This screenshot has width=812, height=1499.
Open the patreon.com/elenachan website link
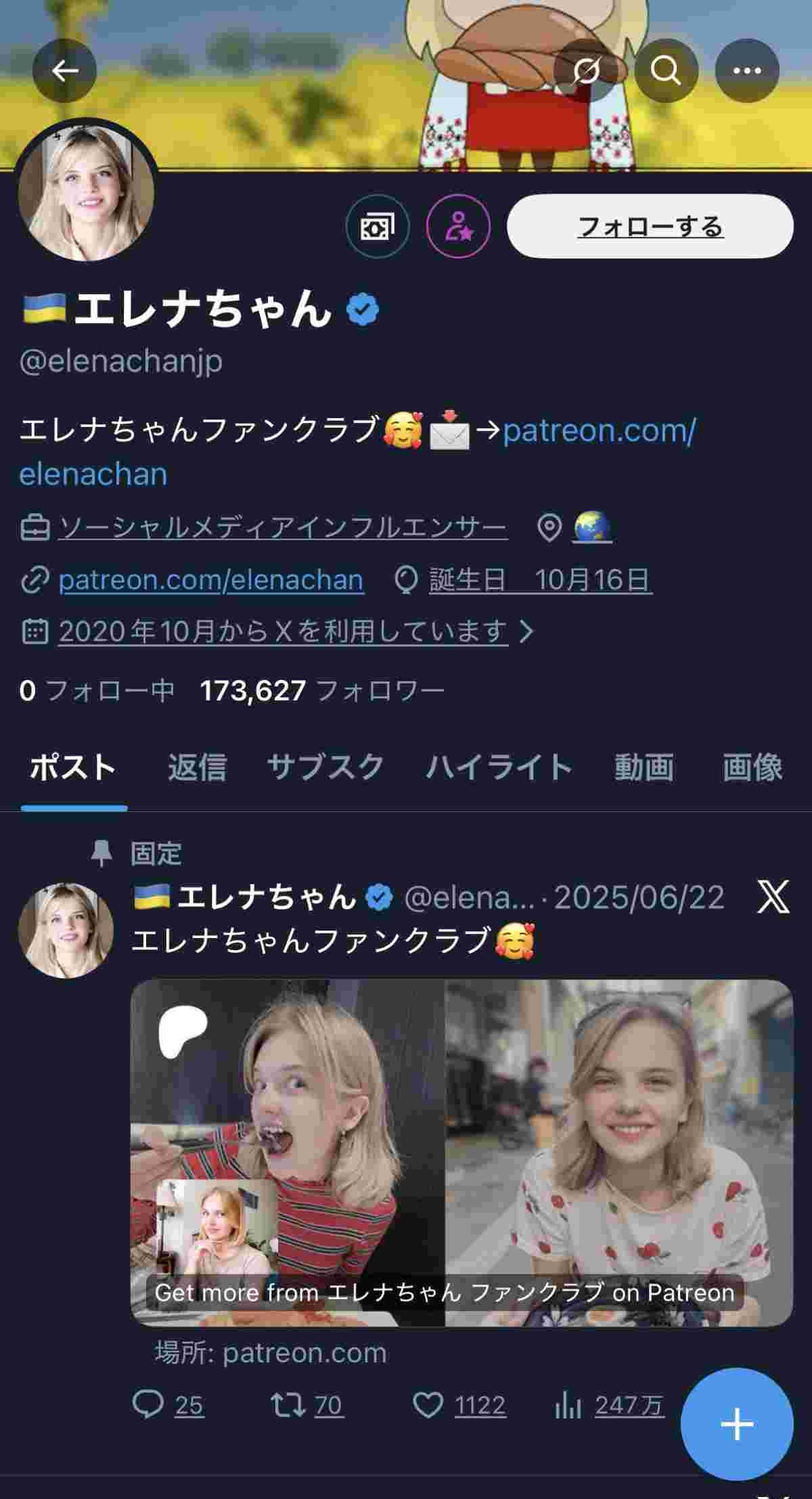pos(210,580)
